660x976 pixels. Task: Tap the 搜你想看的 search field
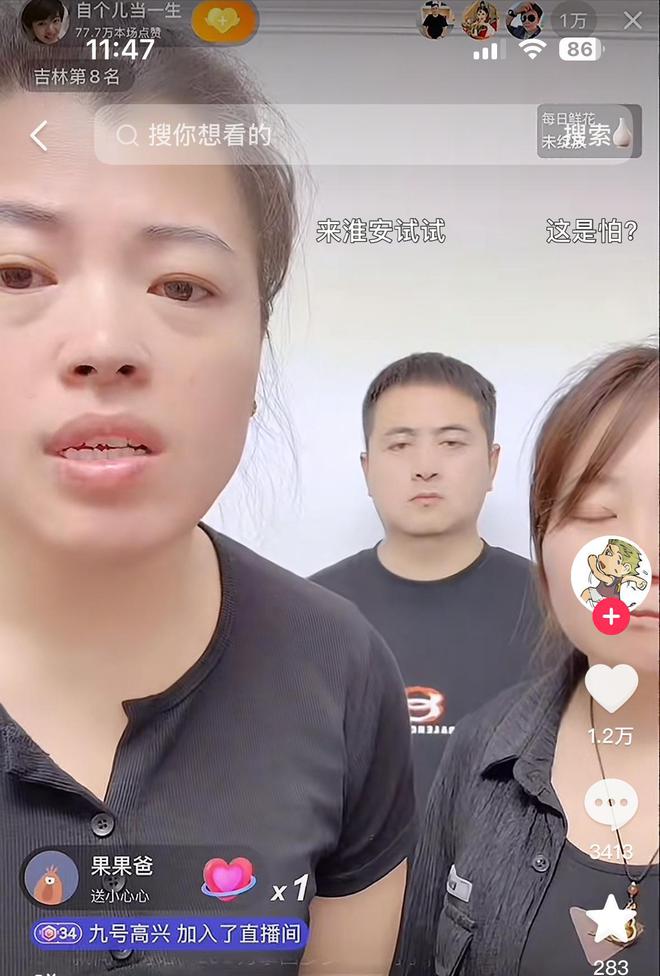[x=300, y=135]
